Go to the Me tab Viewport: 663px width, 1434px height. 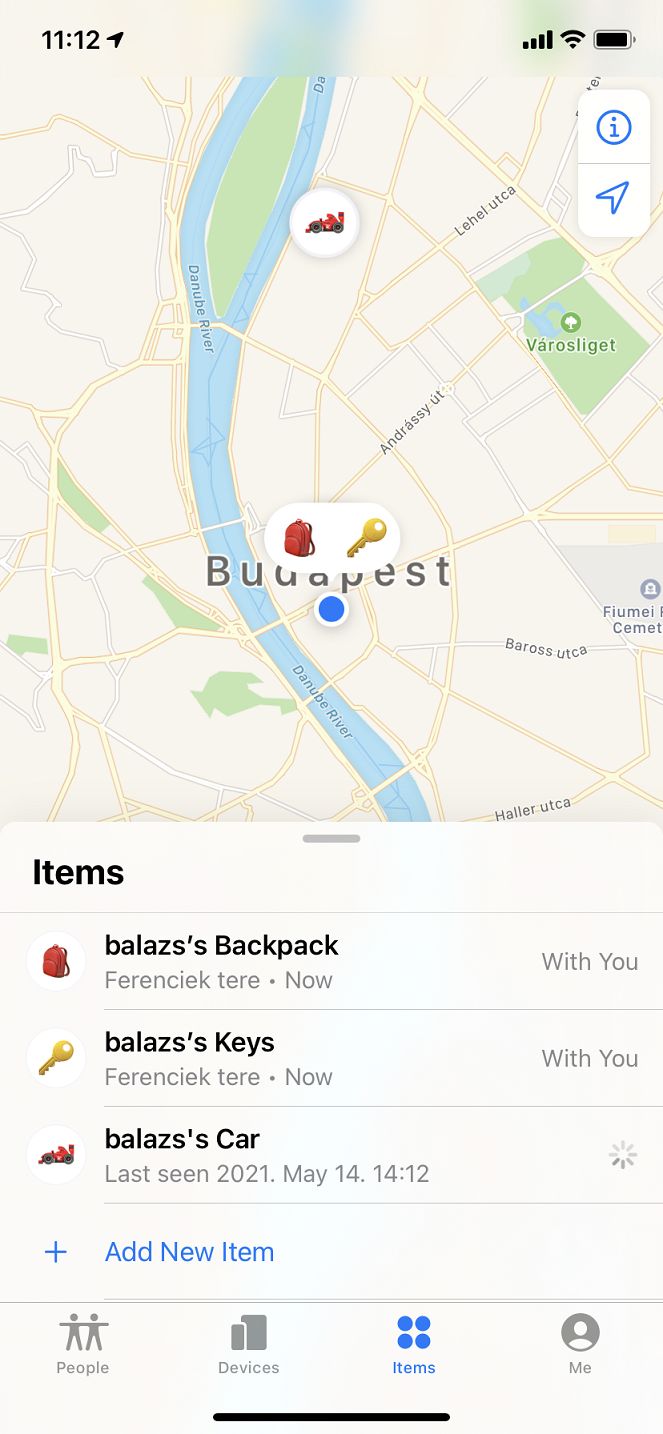pyautogui.click(x=580, y=1345)
